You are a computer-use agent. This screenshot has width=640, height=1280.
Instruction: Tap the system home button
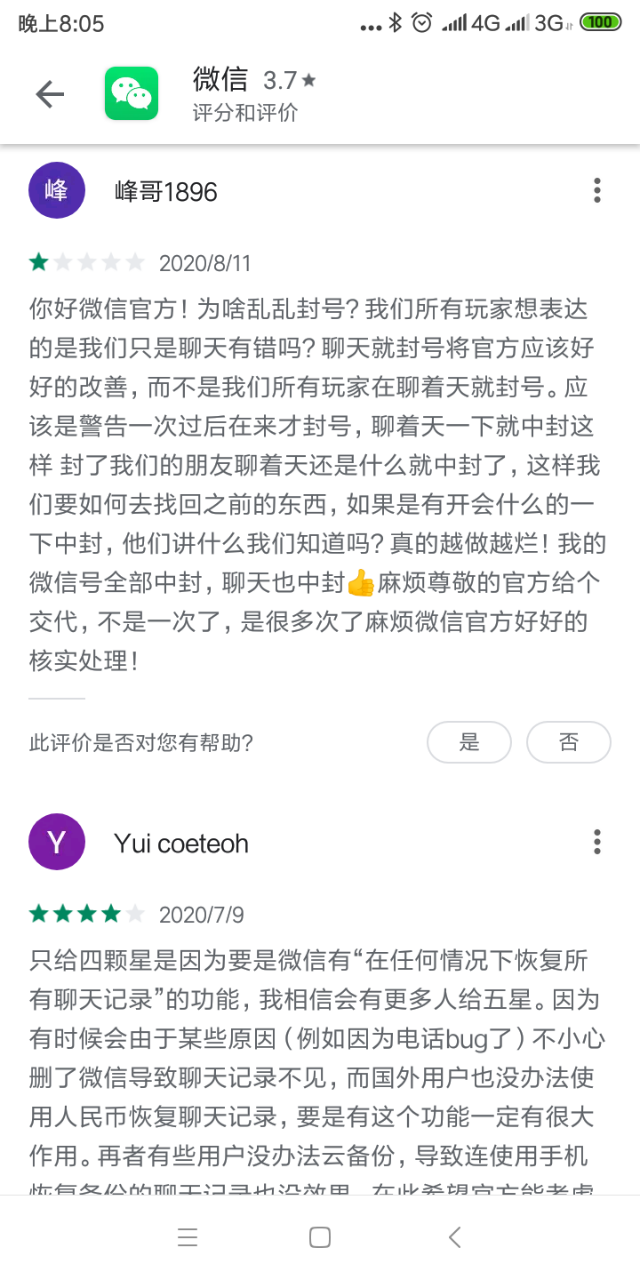point(320,1238)
